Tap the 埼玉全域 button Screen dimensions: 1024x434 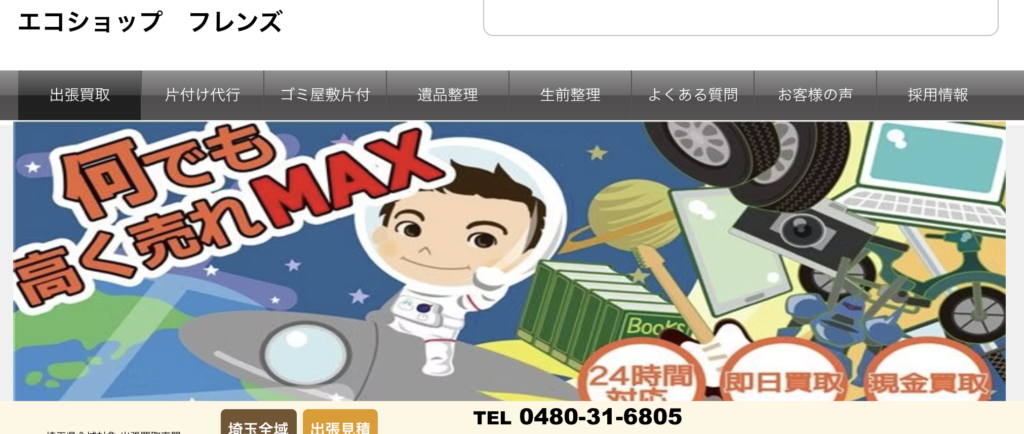tap(259, 423)
